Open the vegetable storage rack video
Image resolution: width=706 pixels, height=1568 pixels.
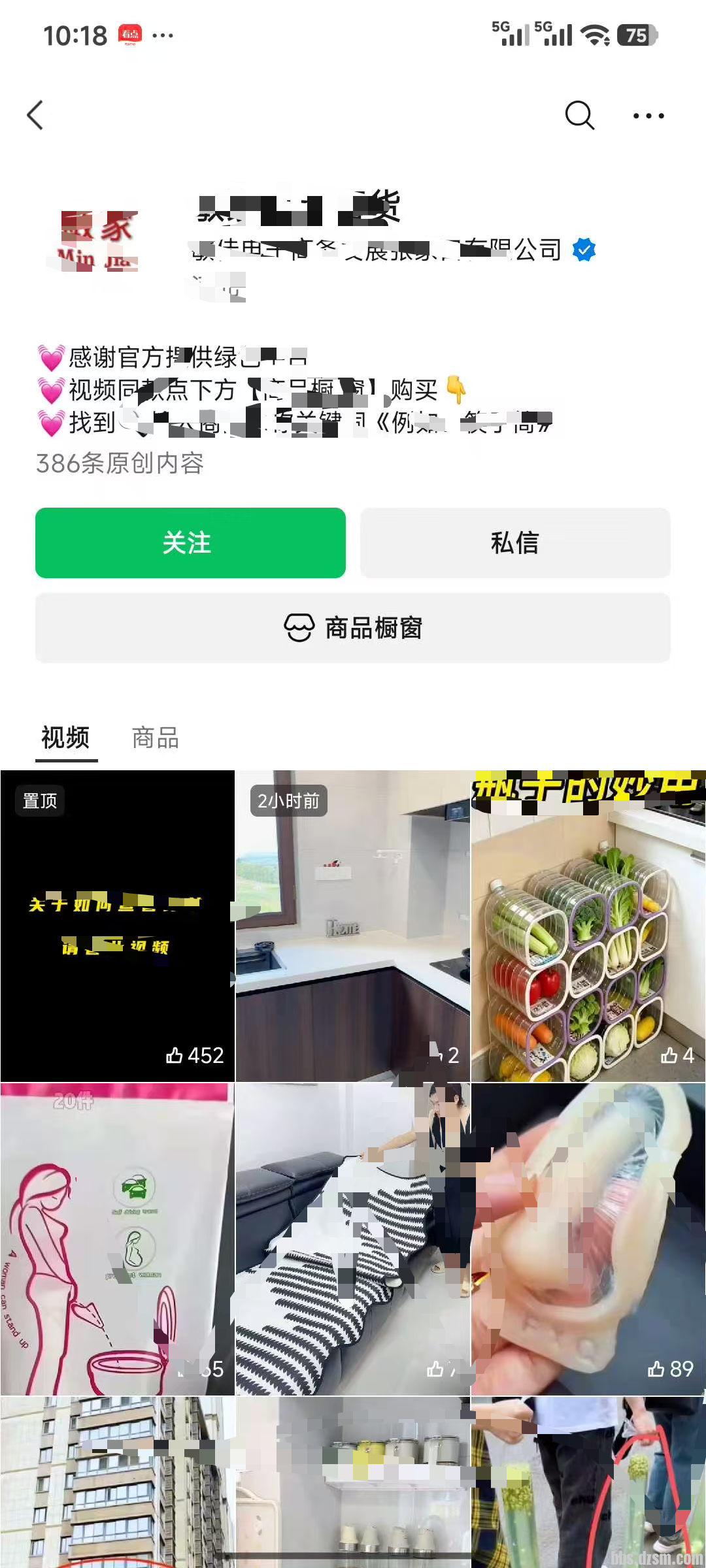point(588,926)
